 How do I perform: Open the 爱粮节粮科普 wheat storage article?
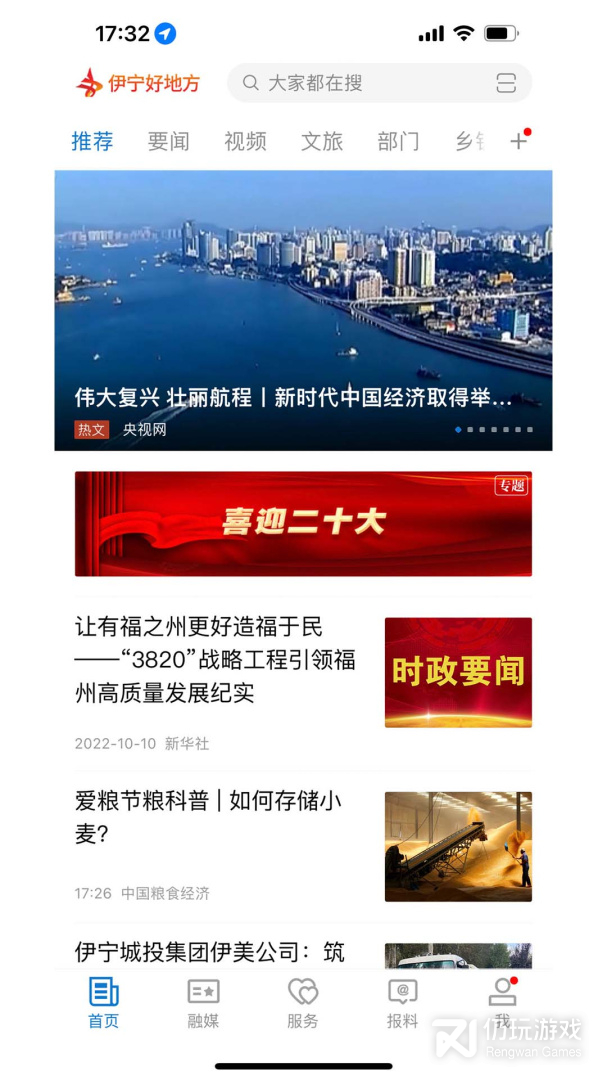(215, 817)
